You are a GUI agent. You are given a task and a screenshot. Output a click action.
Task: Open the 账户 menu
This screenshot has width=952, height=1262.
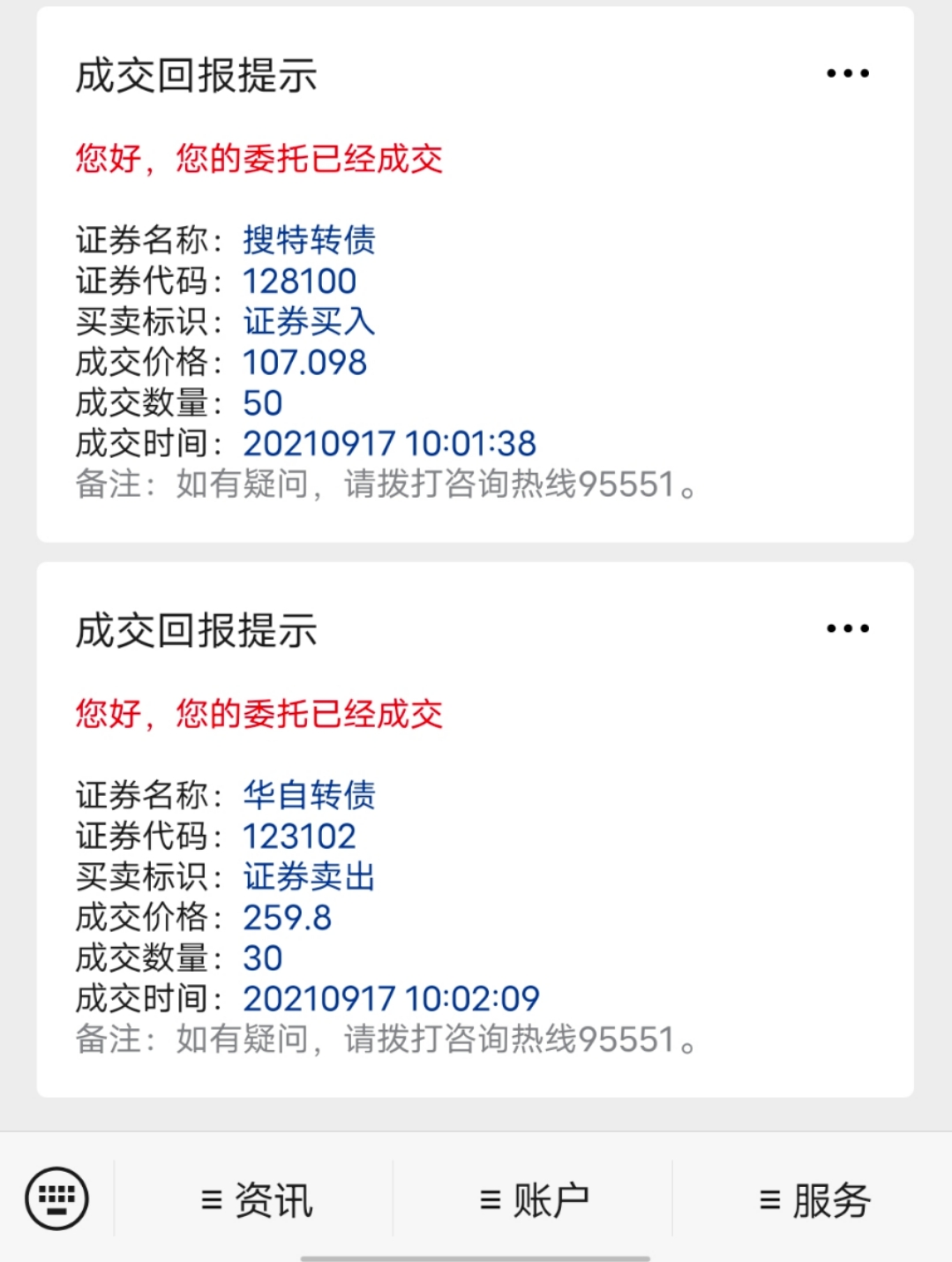[534, 1200]
